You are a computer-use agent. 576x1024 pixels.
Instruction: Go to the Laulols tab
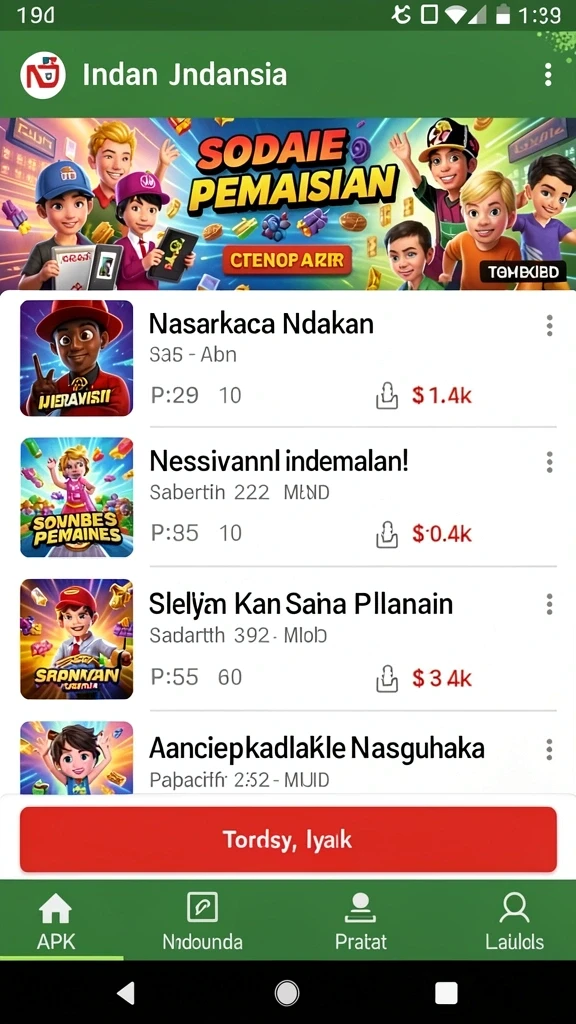515,921
